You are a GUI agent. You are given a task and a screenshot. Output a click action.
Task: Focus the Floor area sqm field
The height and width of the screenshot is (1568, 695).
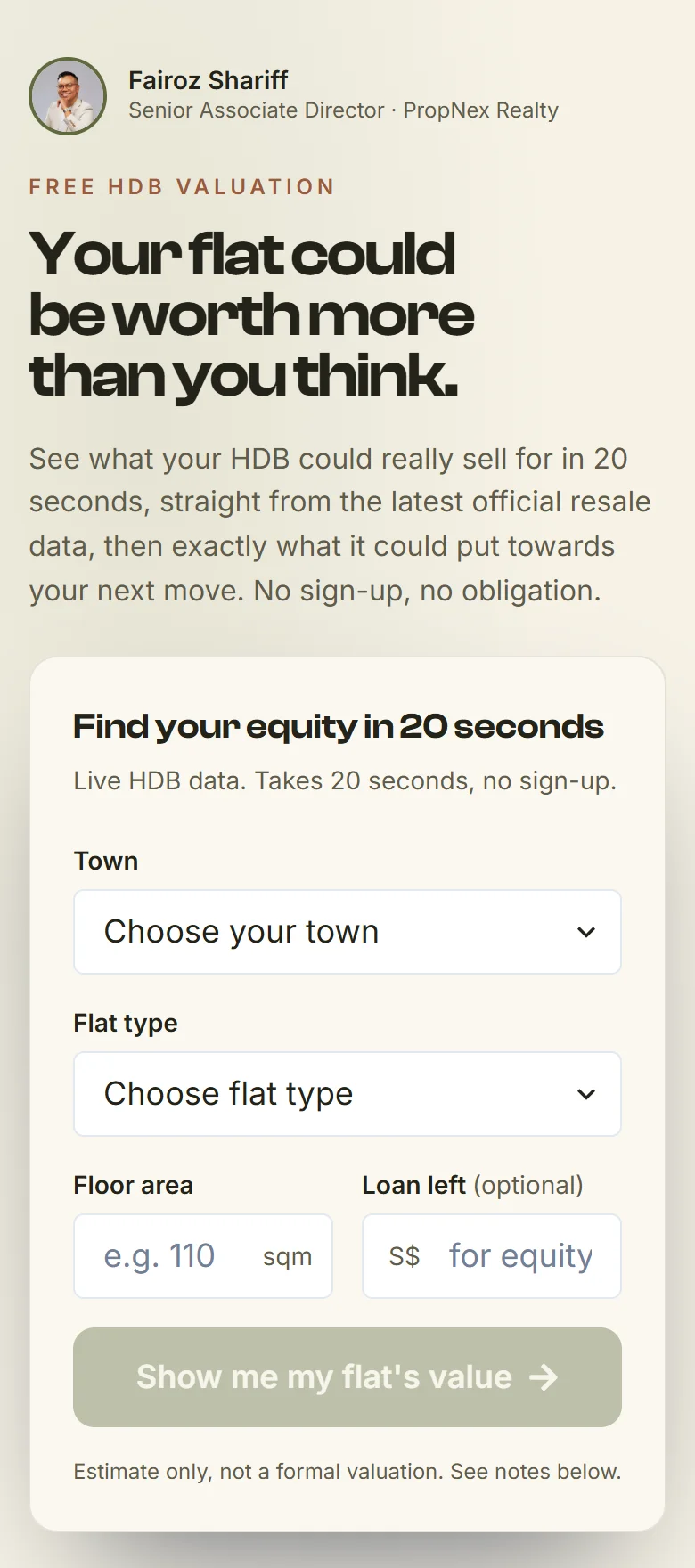pyautogui.click(x=203, y=1256)
